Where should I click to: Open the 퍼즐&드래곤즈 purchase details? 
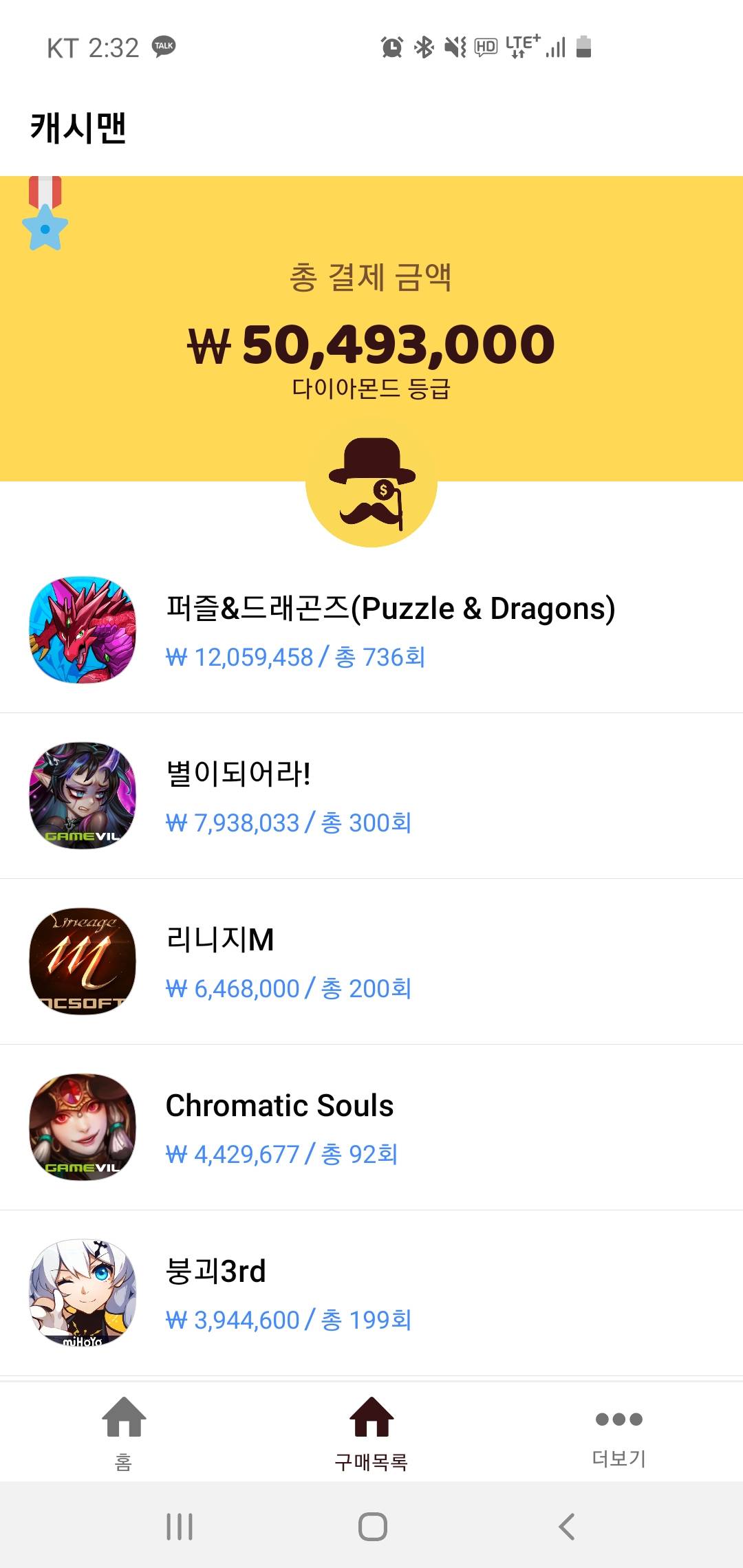point(371,630)
